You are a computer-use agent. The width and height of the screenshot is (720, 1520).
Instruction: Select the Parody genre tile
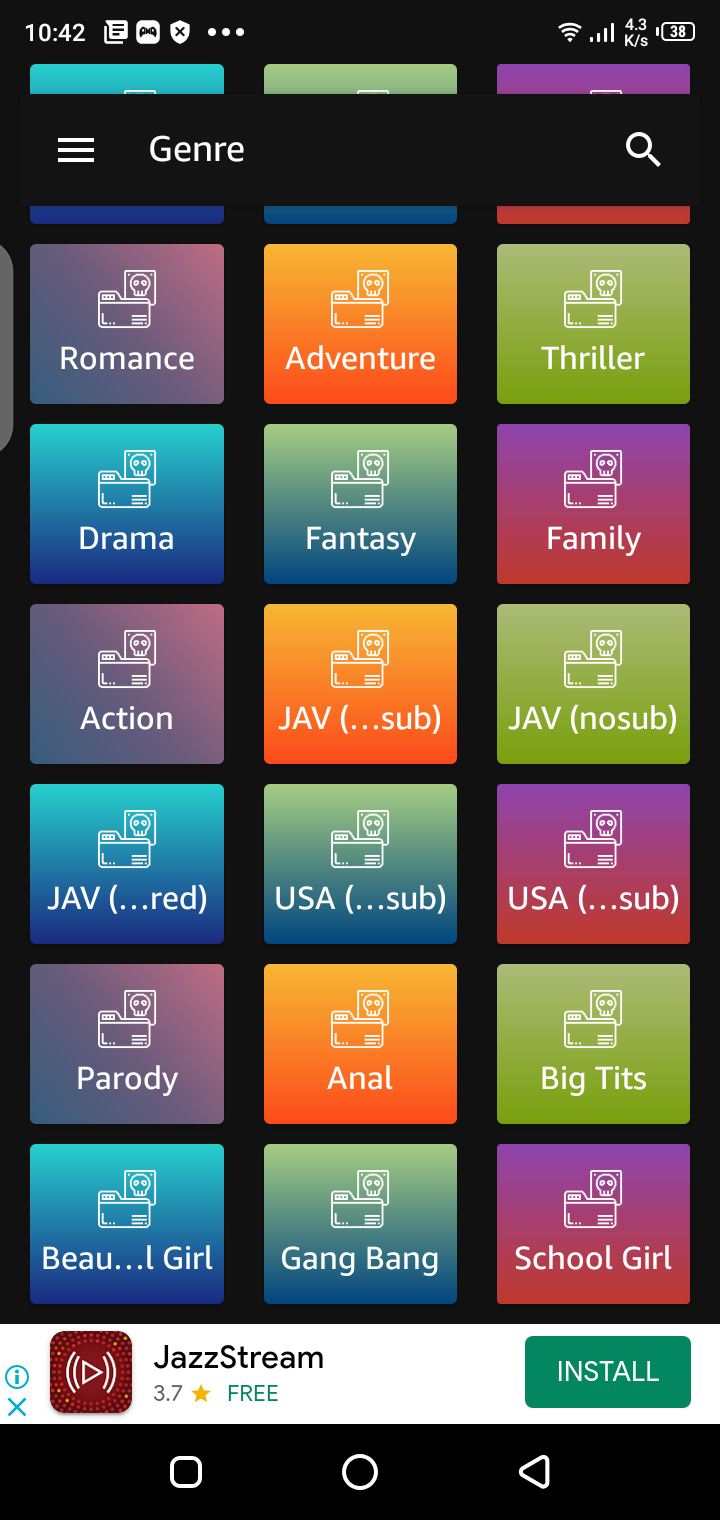(127, 1044)
